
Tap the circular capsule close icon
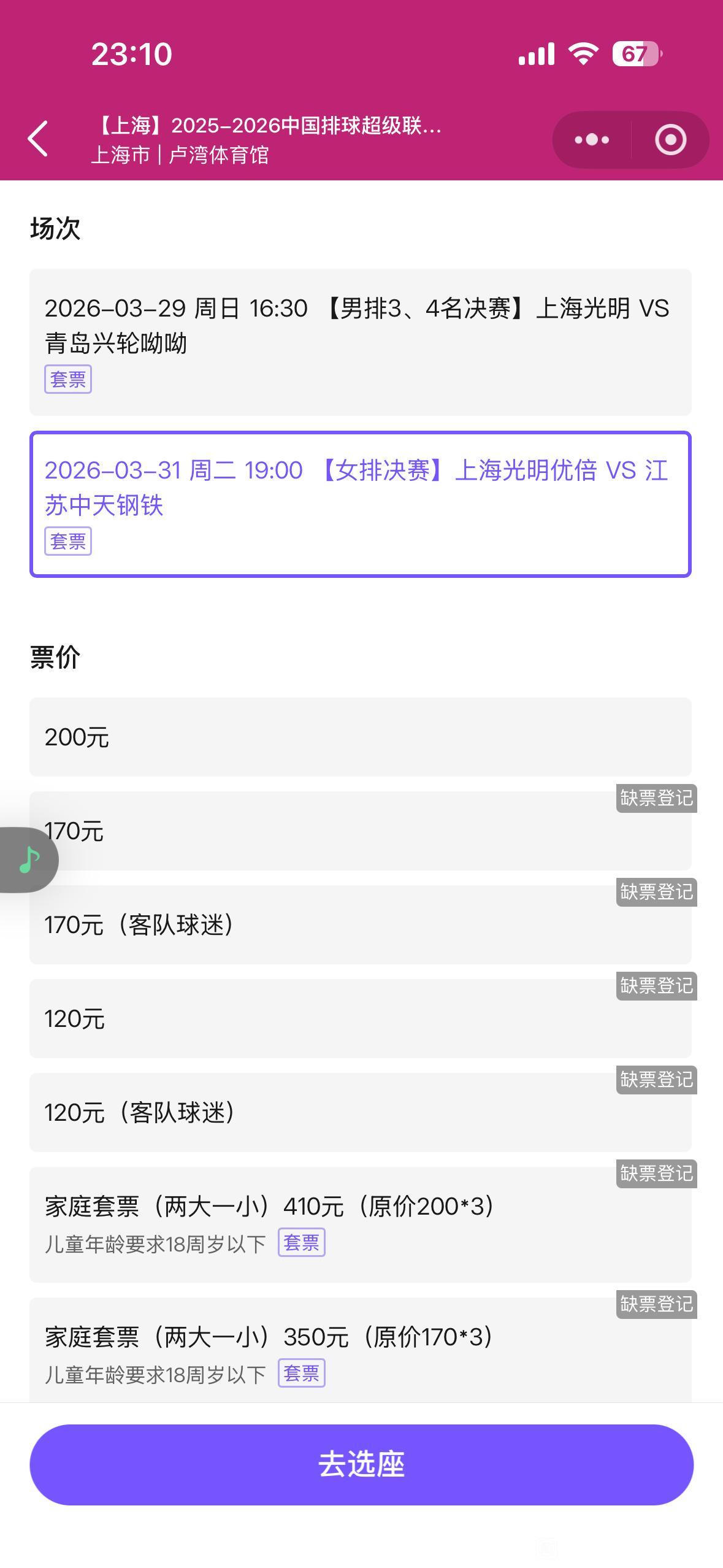pyautogui.click(x=671, y=139)
